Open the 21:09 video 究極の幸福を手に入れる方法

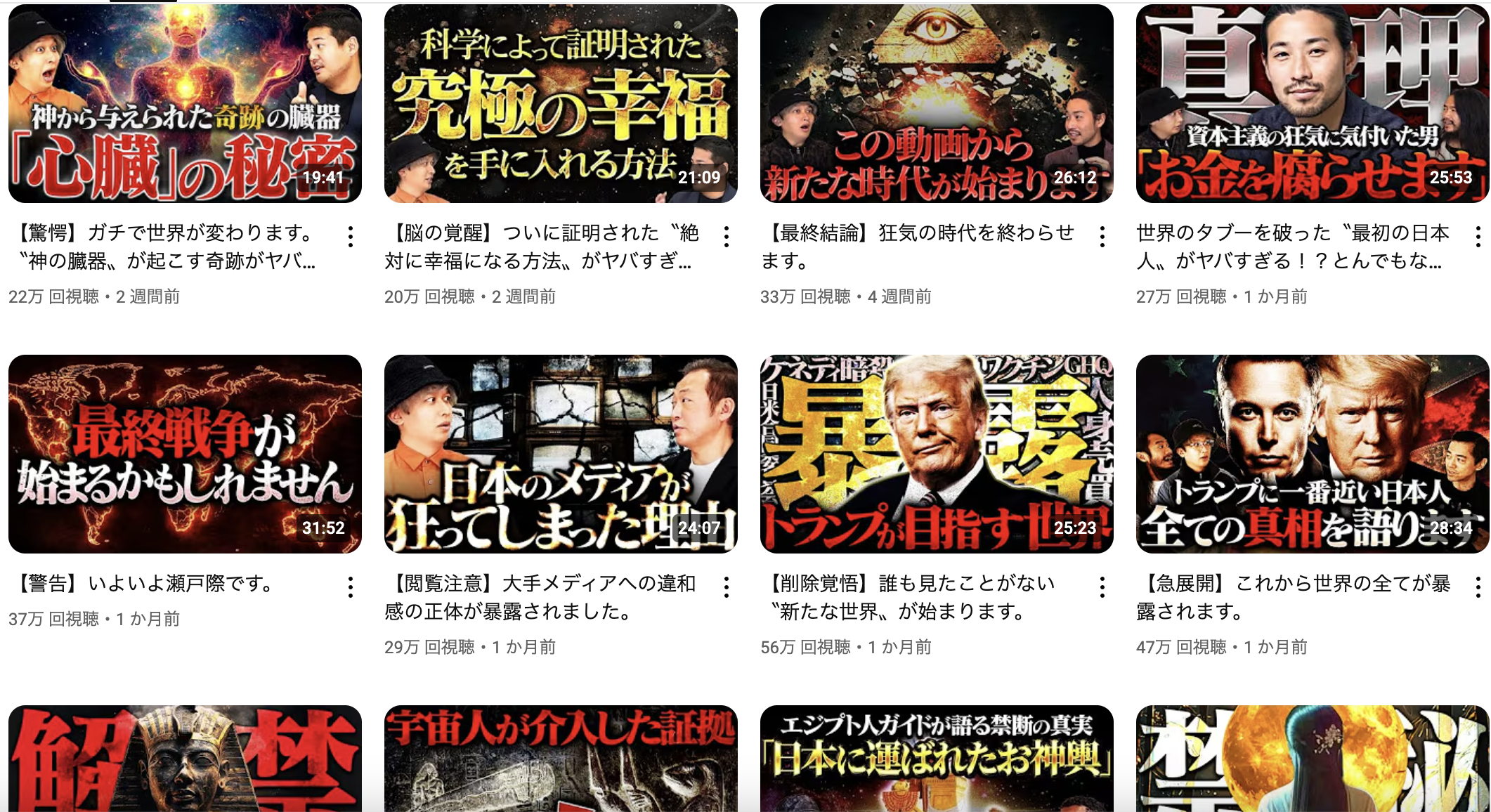click(561, 104)
